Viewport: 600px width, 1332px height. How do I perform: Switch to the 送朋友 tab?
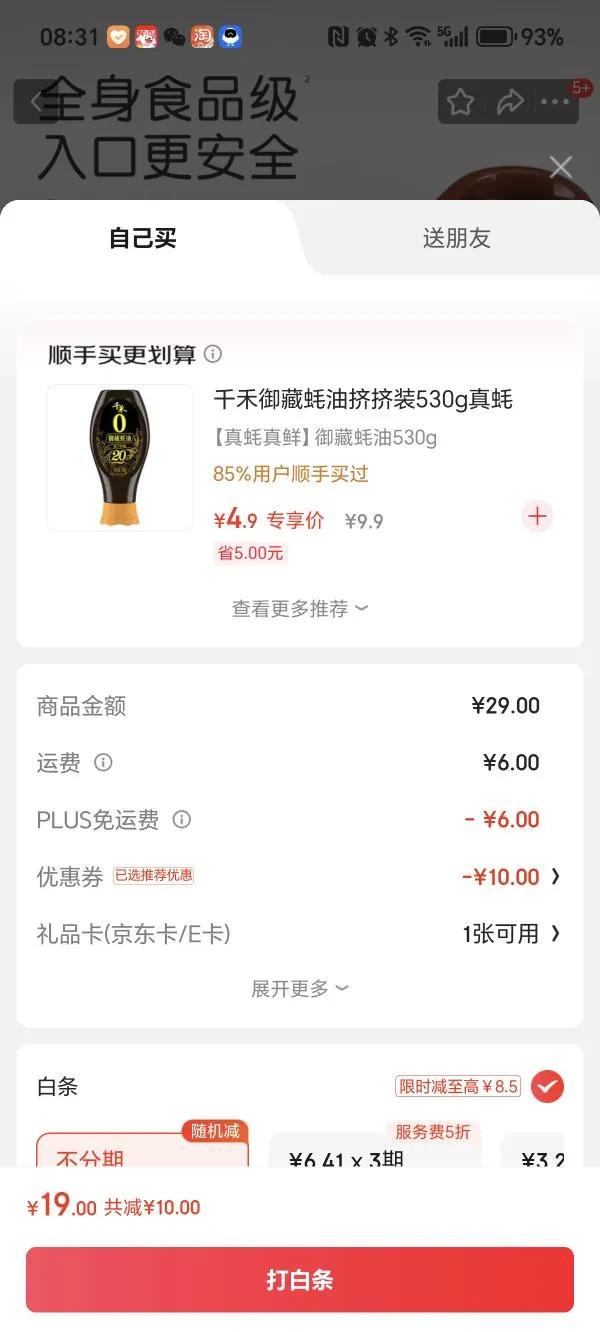pos(456,238)
